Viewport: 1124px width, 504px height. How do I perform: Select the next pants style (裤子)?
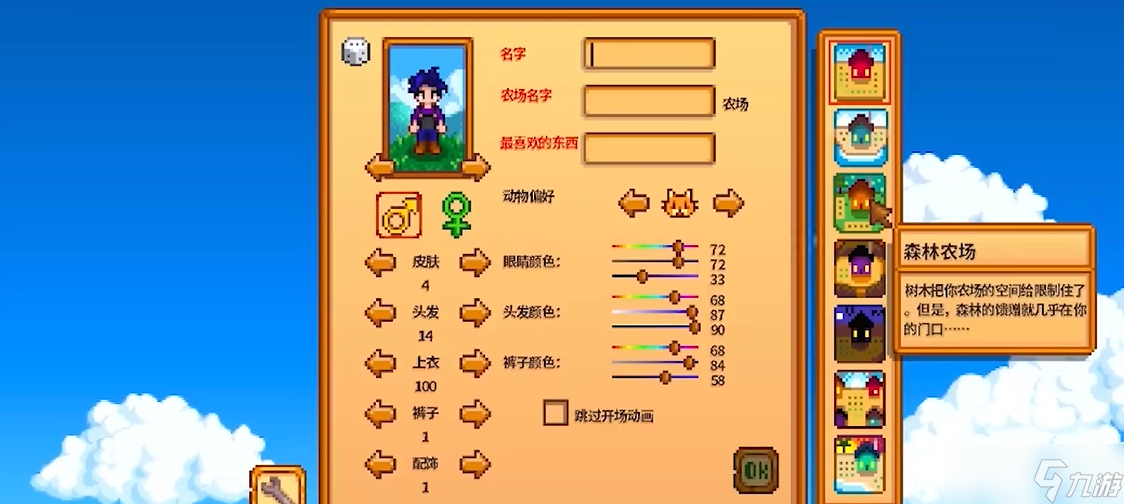click(474, 413)
